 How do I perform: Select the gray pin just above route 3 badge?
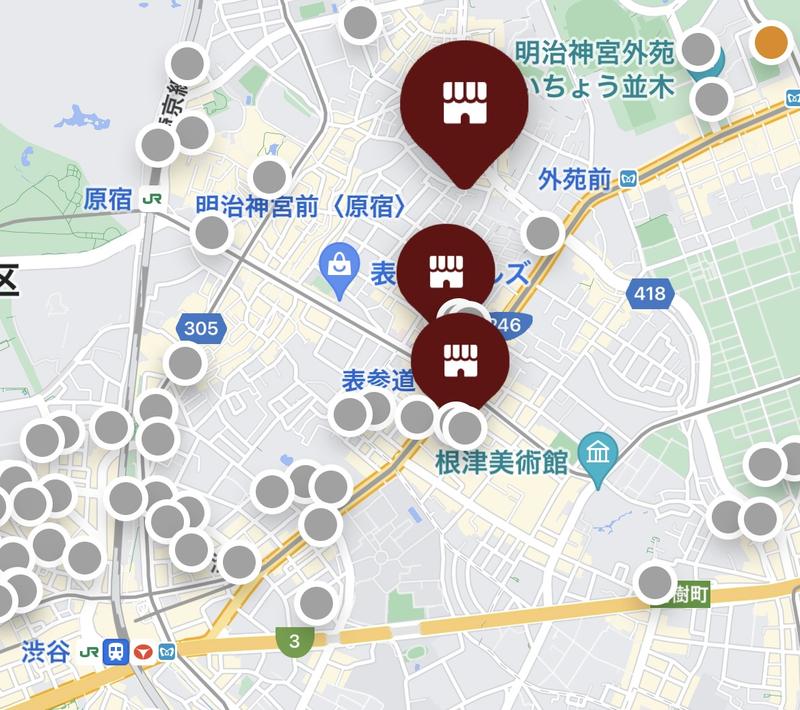point(316,602)
